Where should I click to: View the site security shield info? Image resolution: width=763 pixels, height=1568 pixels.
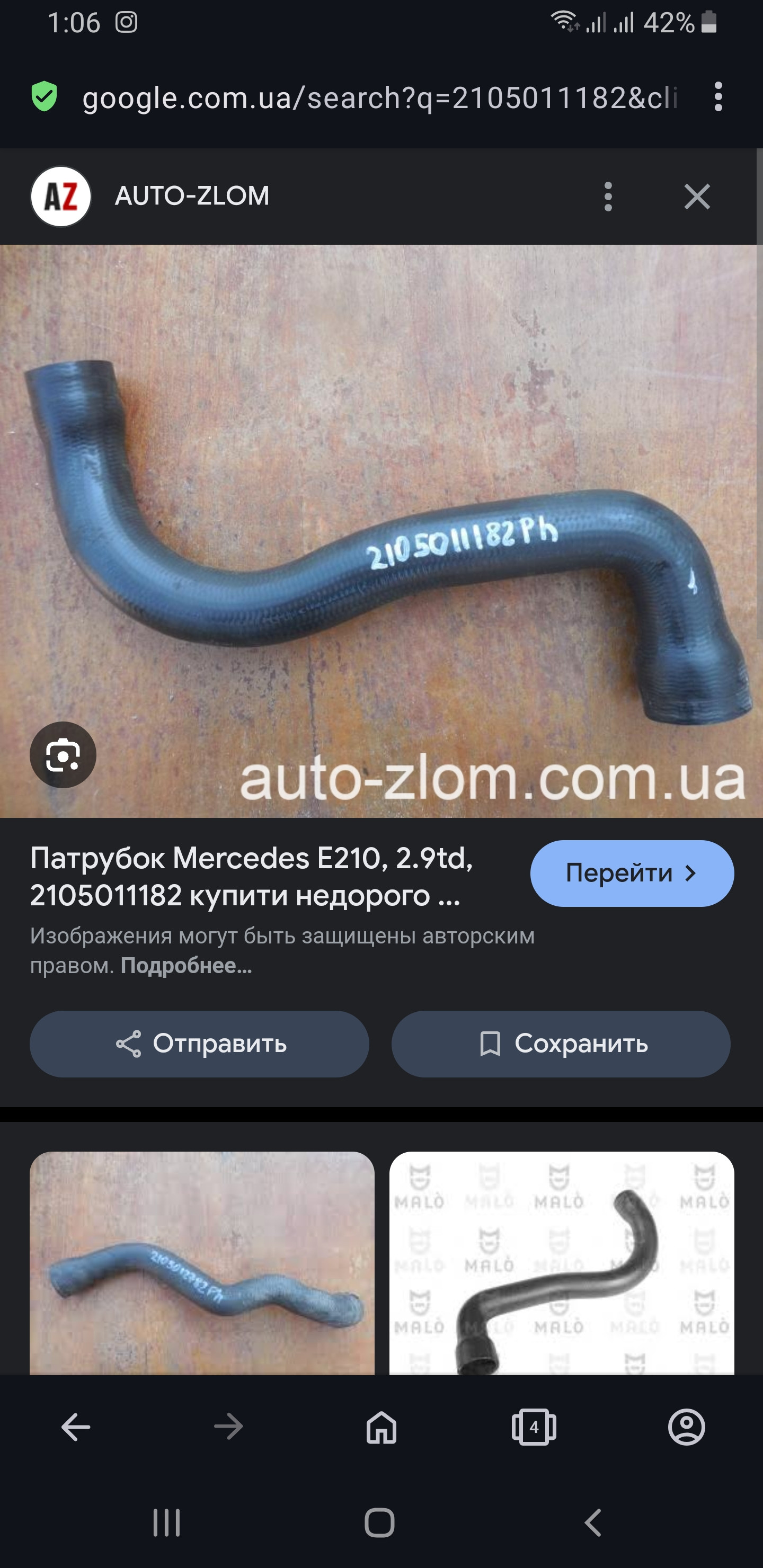(45, 97)
